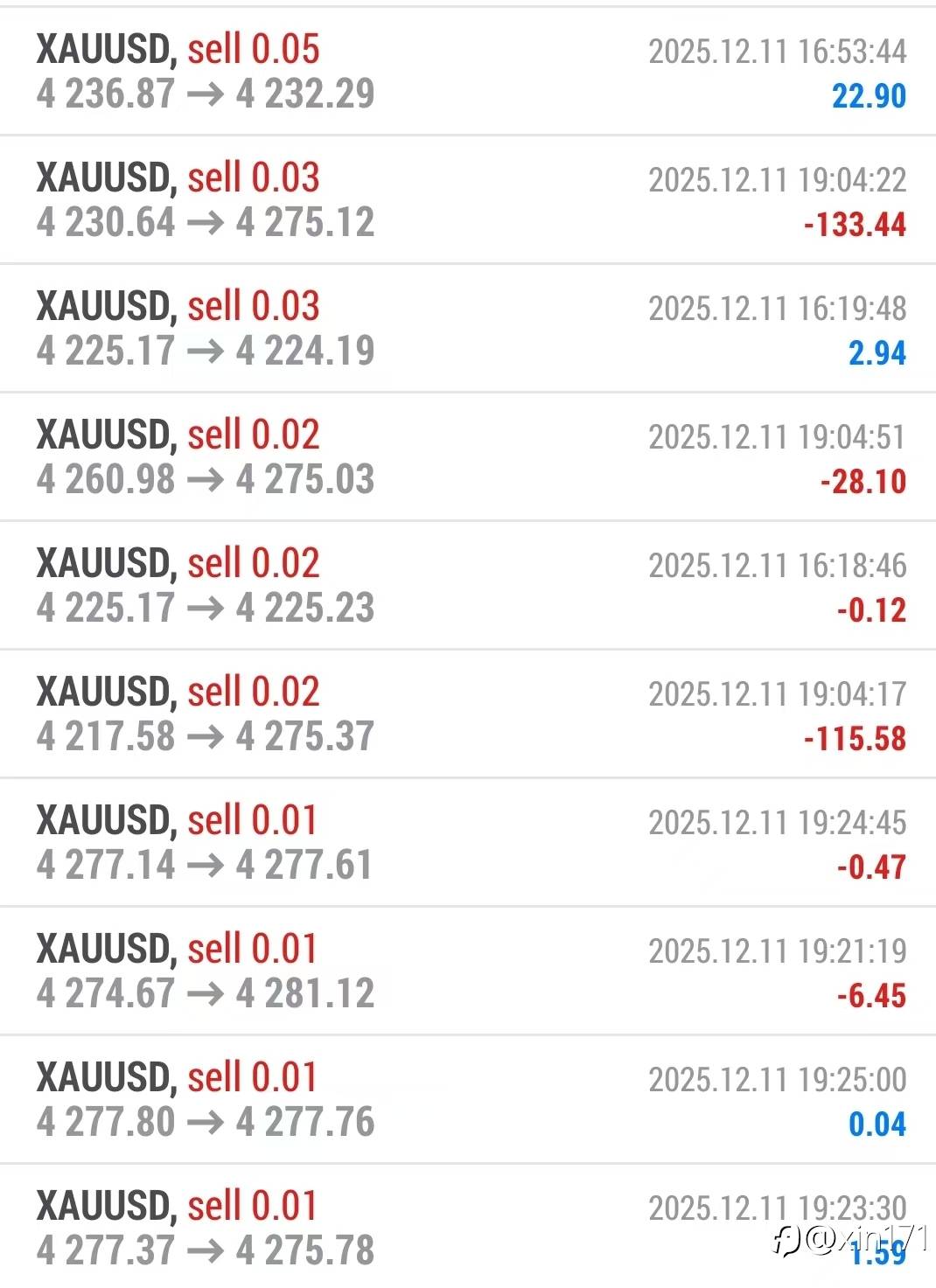This screenshot has height=1288, width=936.
Task: Open the trade closed at 19:24:45
Action: click(468, 843)
